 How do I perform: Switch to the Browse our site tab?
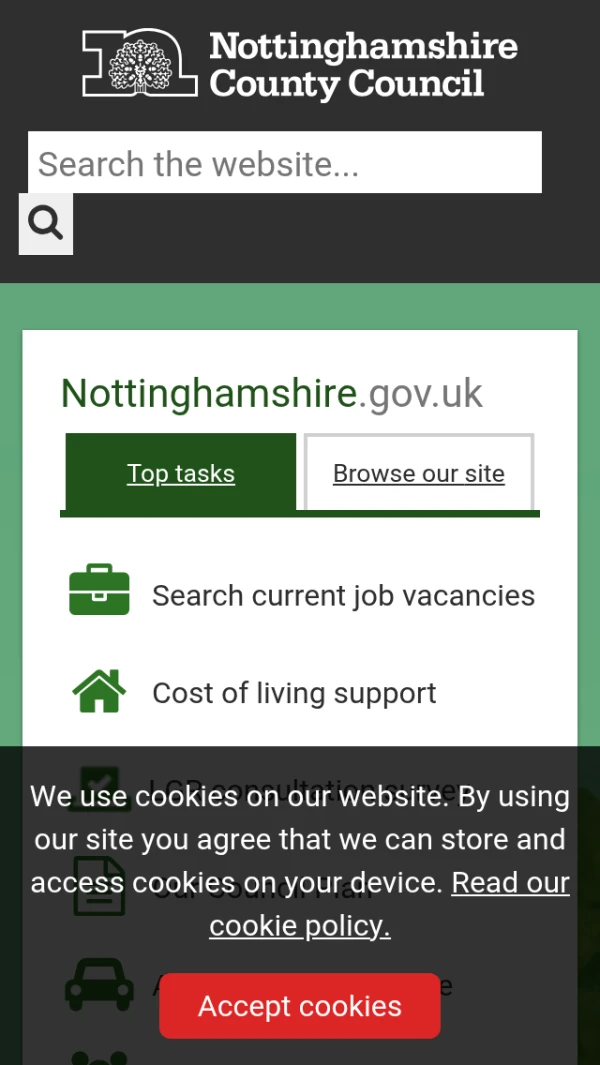click(419, 473)
